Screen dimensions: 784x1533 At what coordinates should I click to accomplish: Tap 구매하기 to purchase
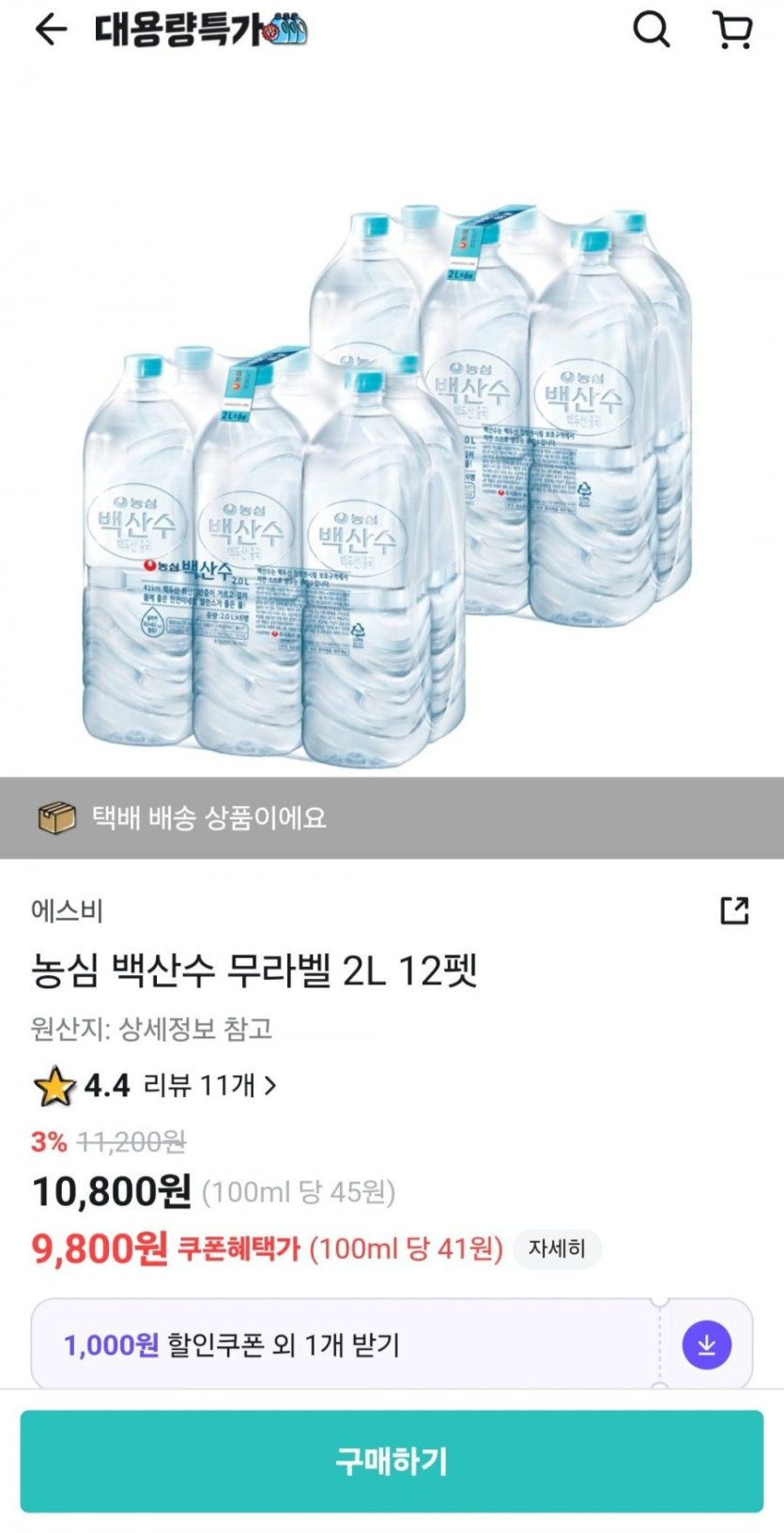tap(392, 1461)
